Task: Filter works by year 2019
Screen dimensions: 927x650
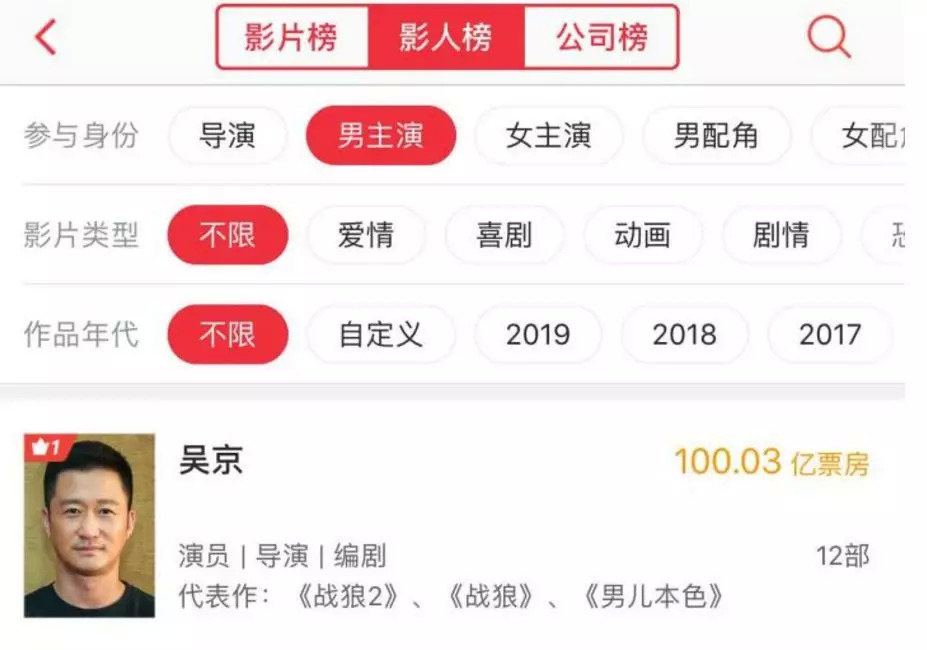Action: 537,334
